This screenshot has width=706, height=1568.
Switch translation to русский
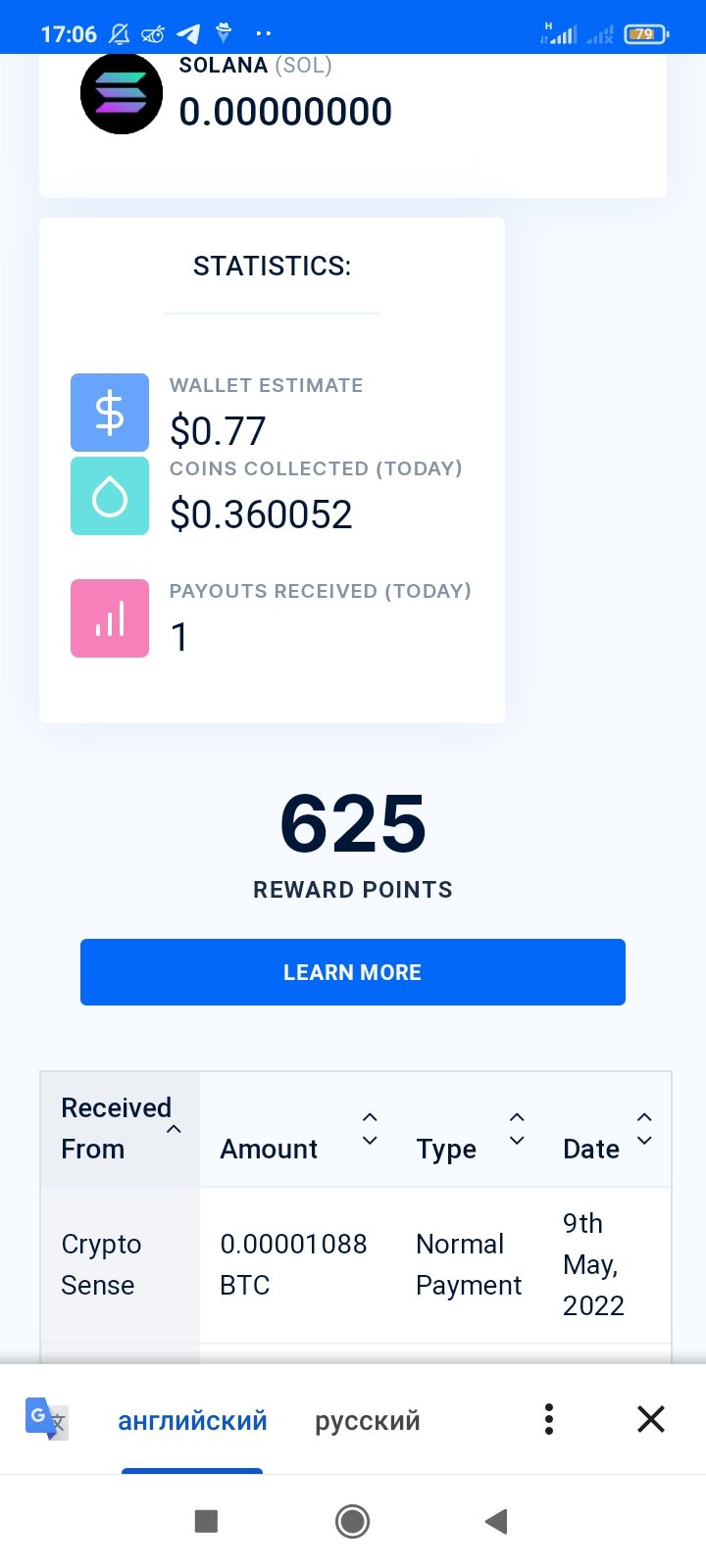pyautogui.click(x=368, y=1421)
